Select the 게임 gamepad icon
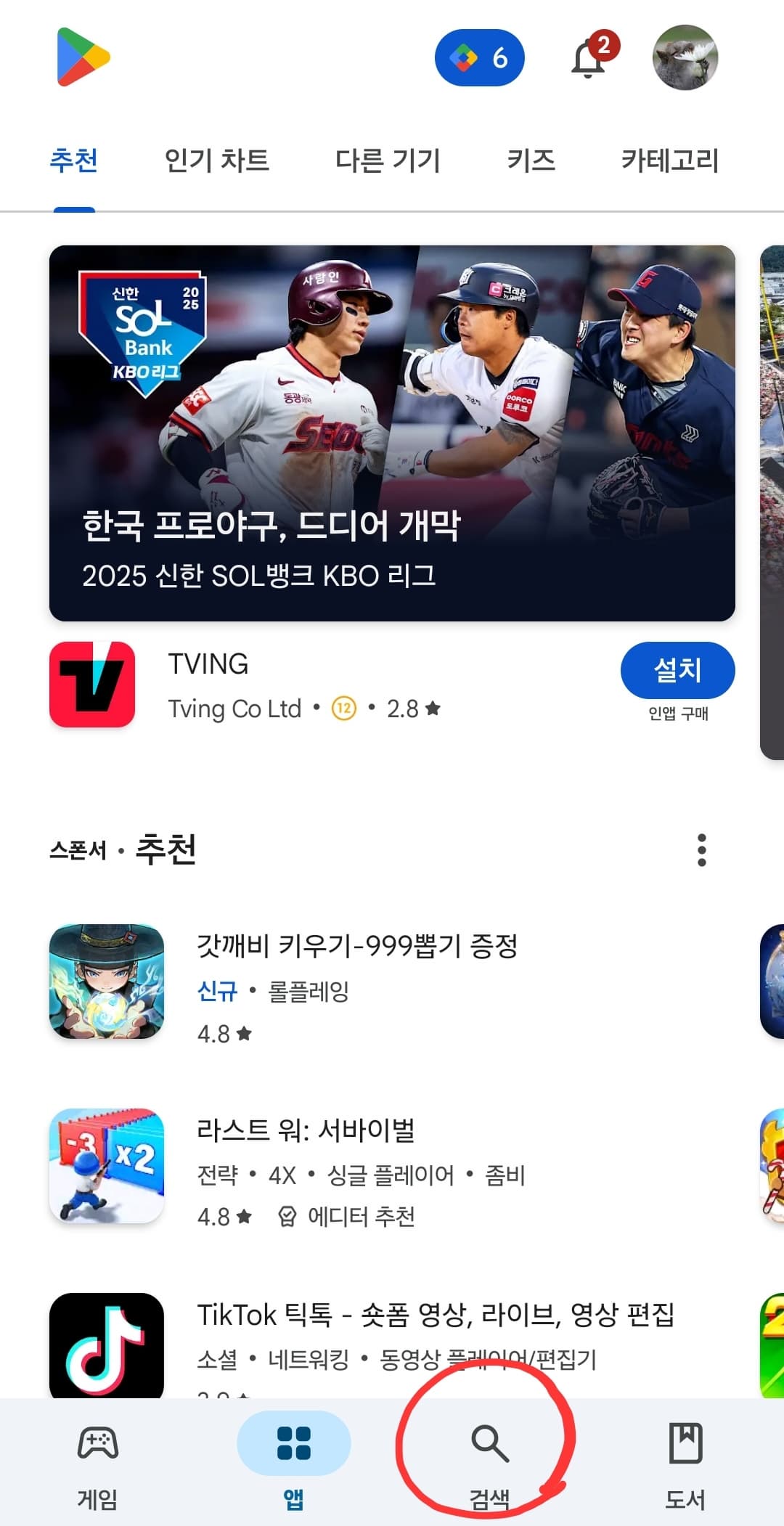 (x=99, y=1445)
